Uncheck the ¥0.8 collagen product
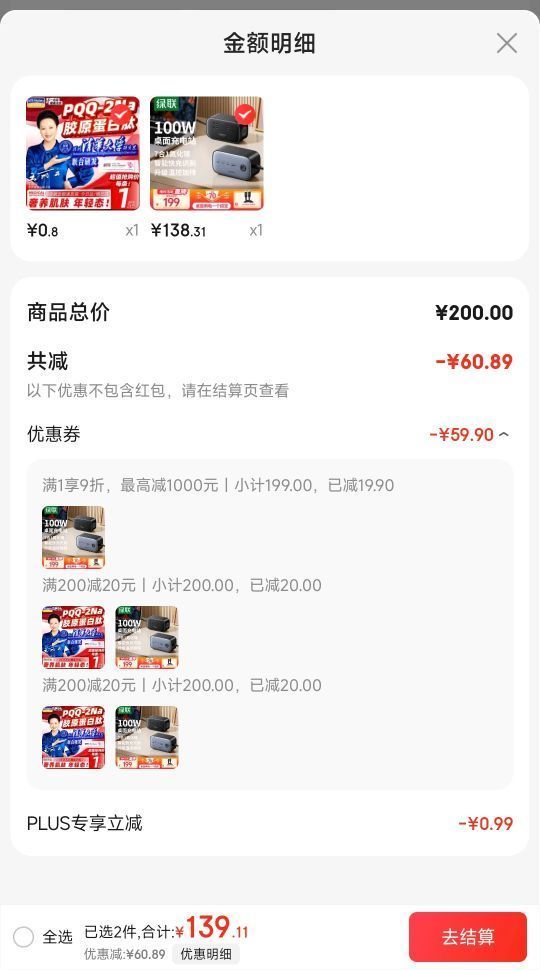This screenshot has width=540, height=970. 121,114
